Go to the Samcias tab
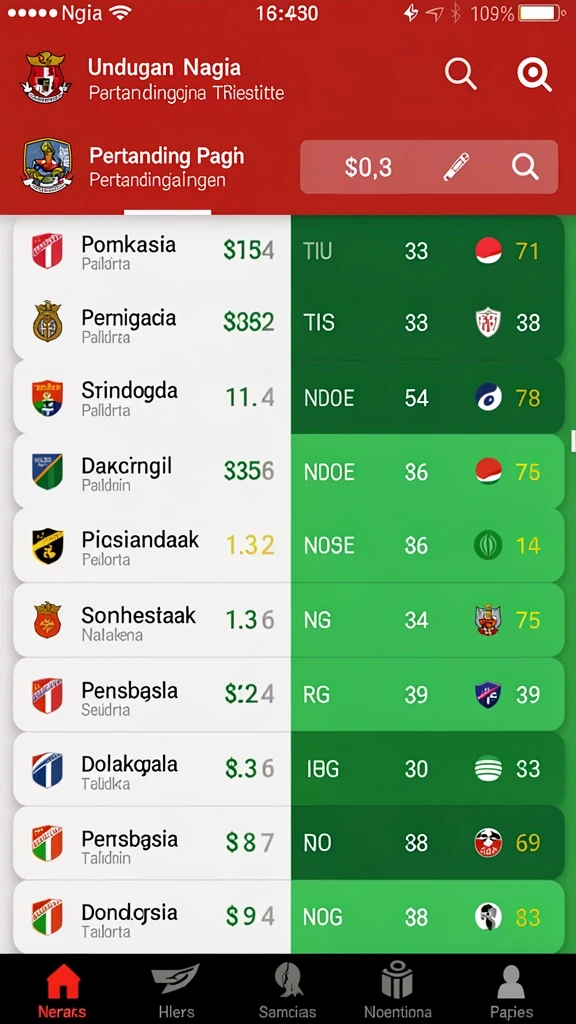The height and width of the screenshot is (1024, 576). tap(287, 991)
